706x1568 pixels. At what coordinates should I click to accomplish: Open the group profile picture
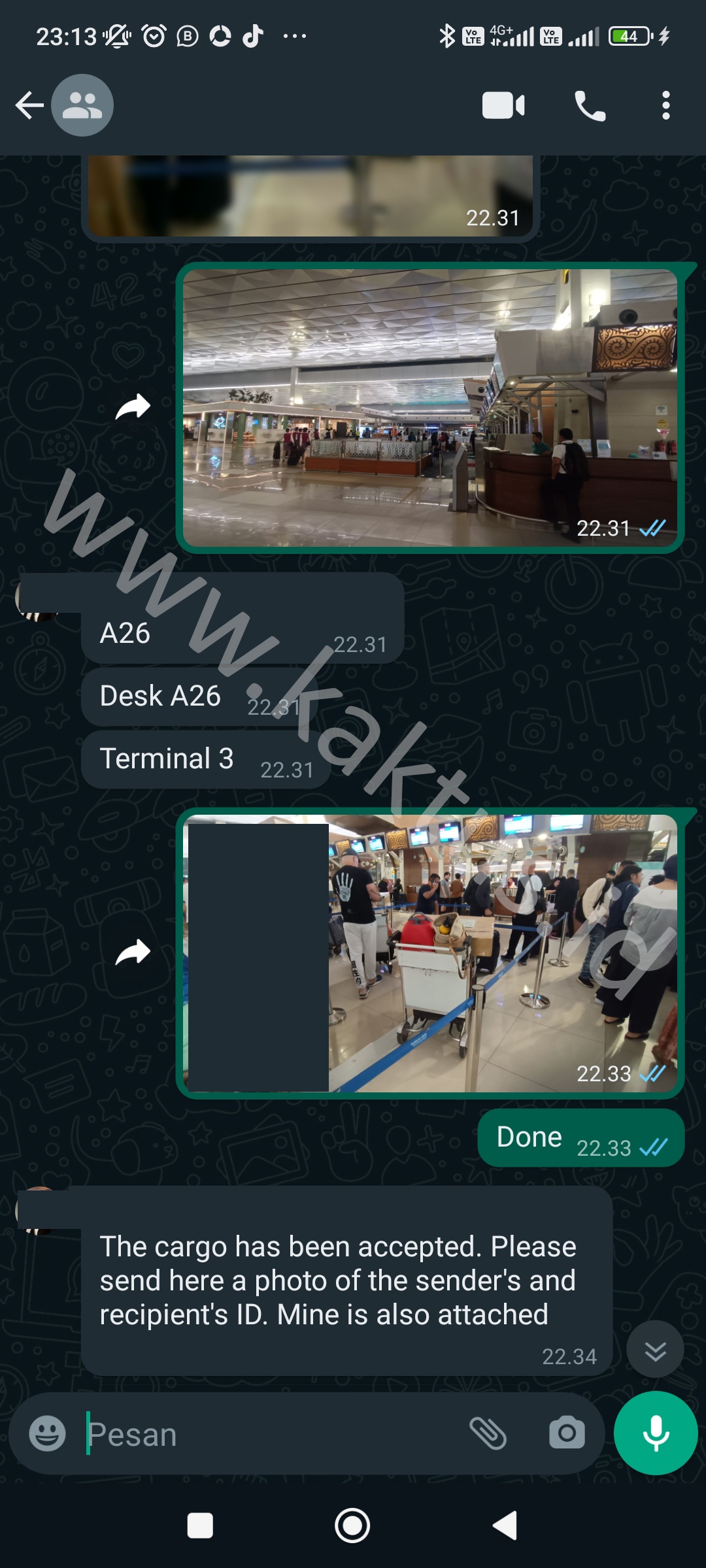coord(82,105)
